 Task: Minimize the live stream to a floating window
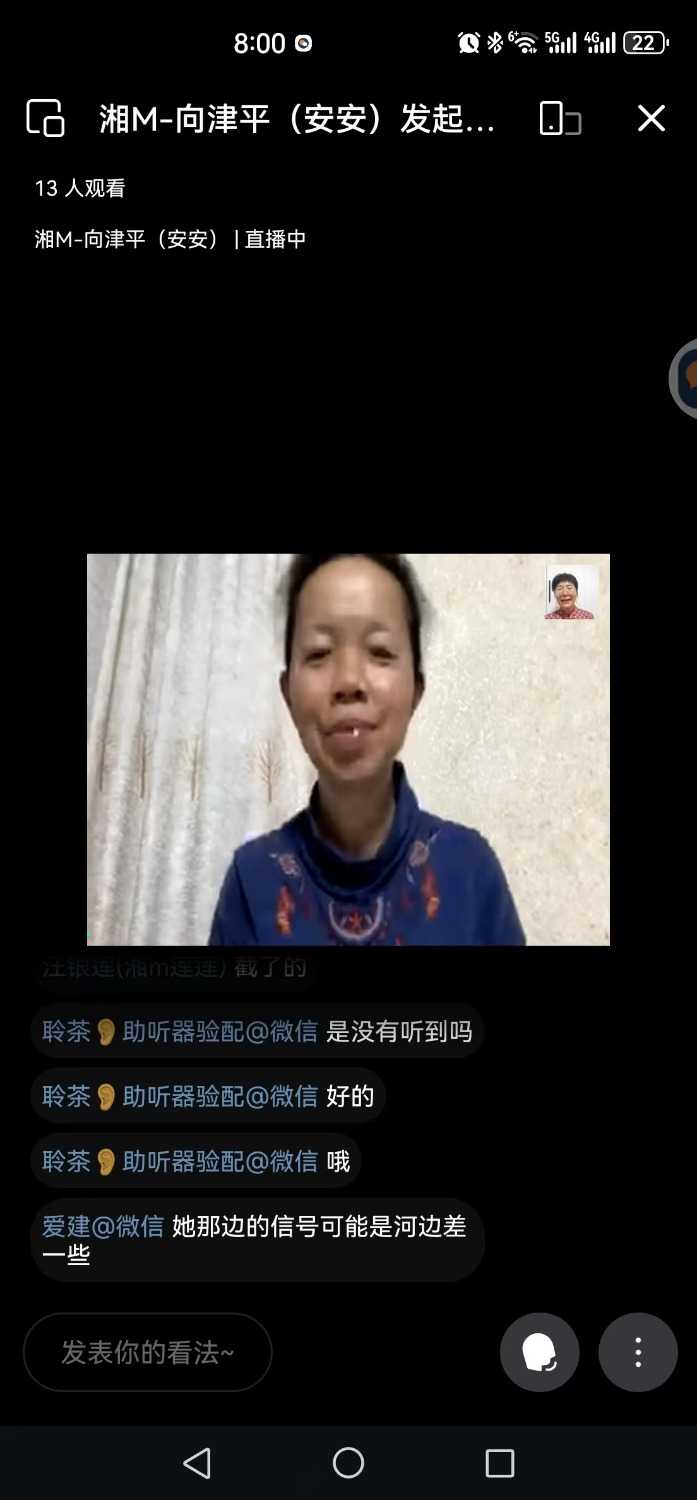click(45, 118)
